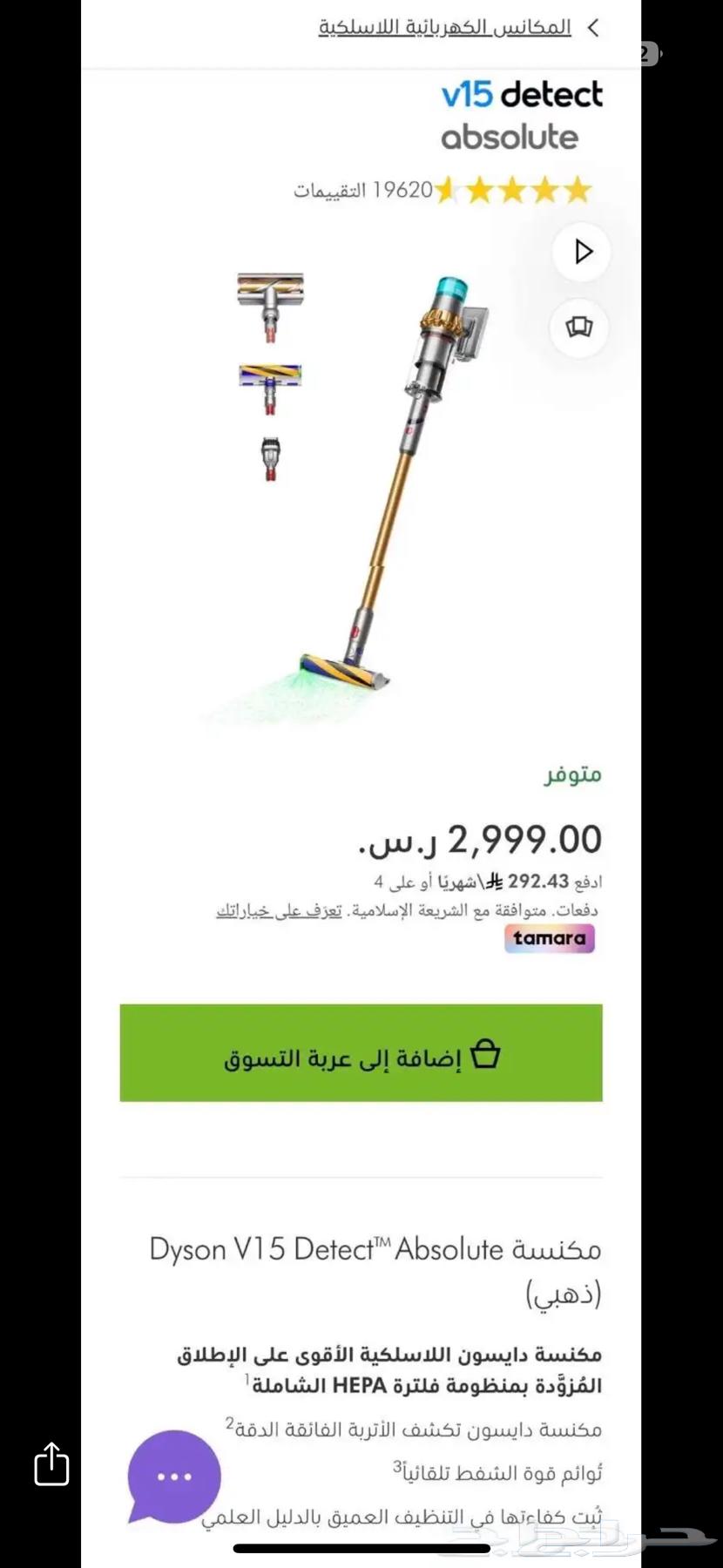Open the image gallery stacked-photos icon
Image resolution: width=723 pixels, height=1568 pixels.
tap(579, 328)
